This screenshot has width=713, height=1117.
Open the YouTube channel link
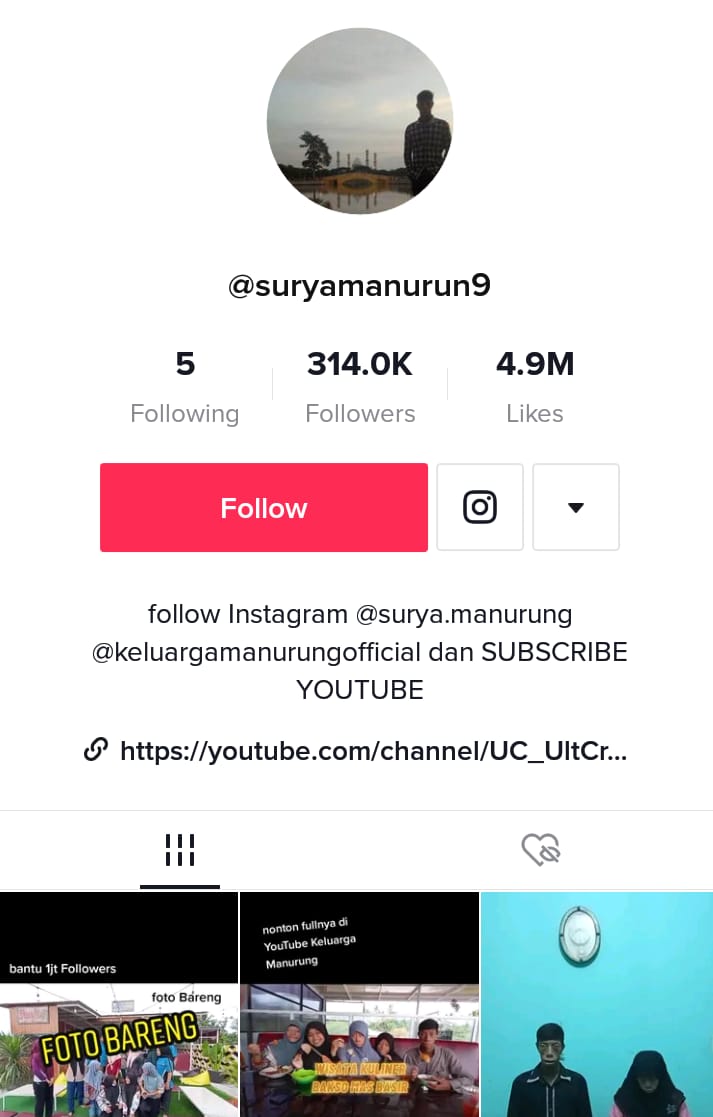click(x=372, y=751)
